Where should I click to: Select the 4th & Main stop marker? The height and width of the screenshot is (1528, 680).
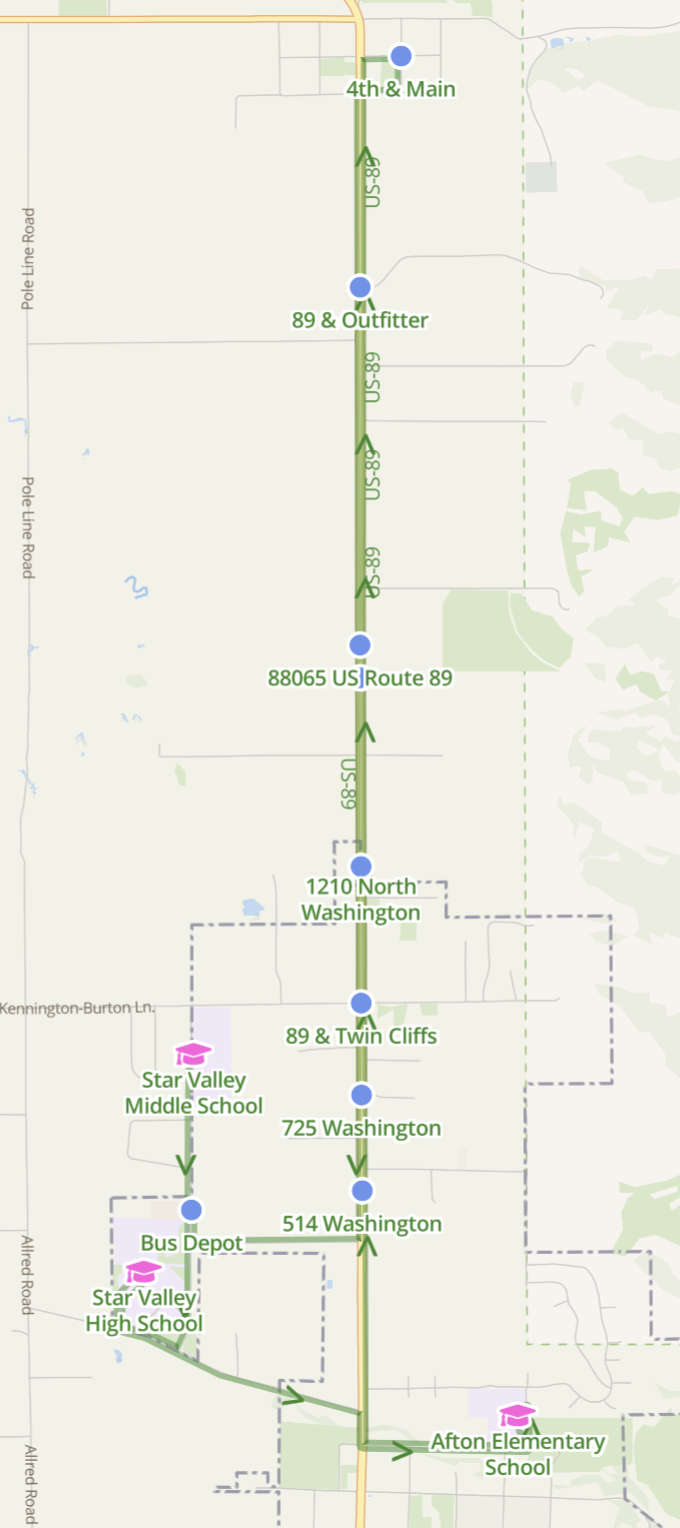coord(401,56)
